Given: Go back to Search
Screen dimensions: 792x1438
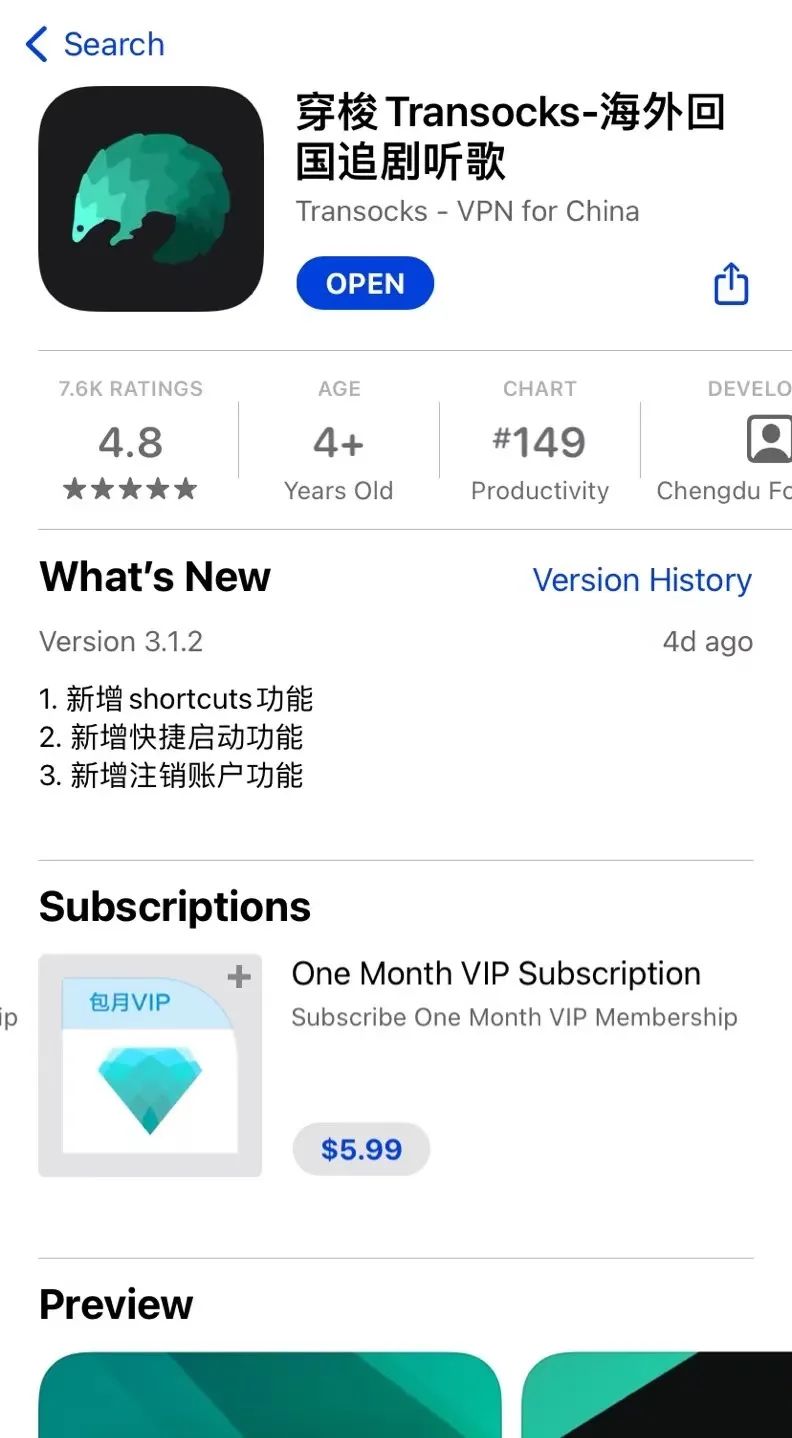Looking at the screenshot, I should click(95, 45).
